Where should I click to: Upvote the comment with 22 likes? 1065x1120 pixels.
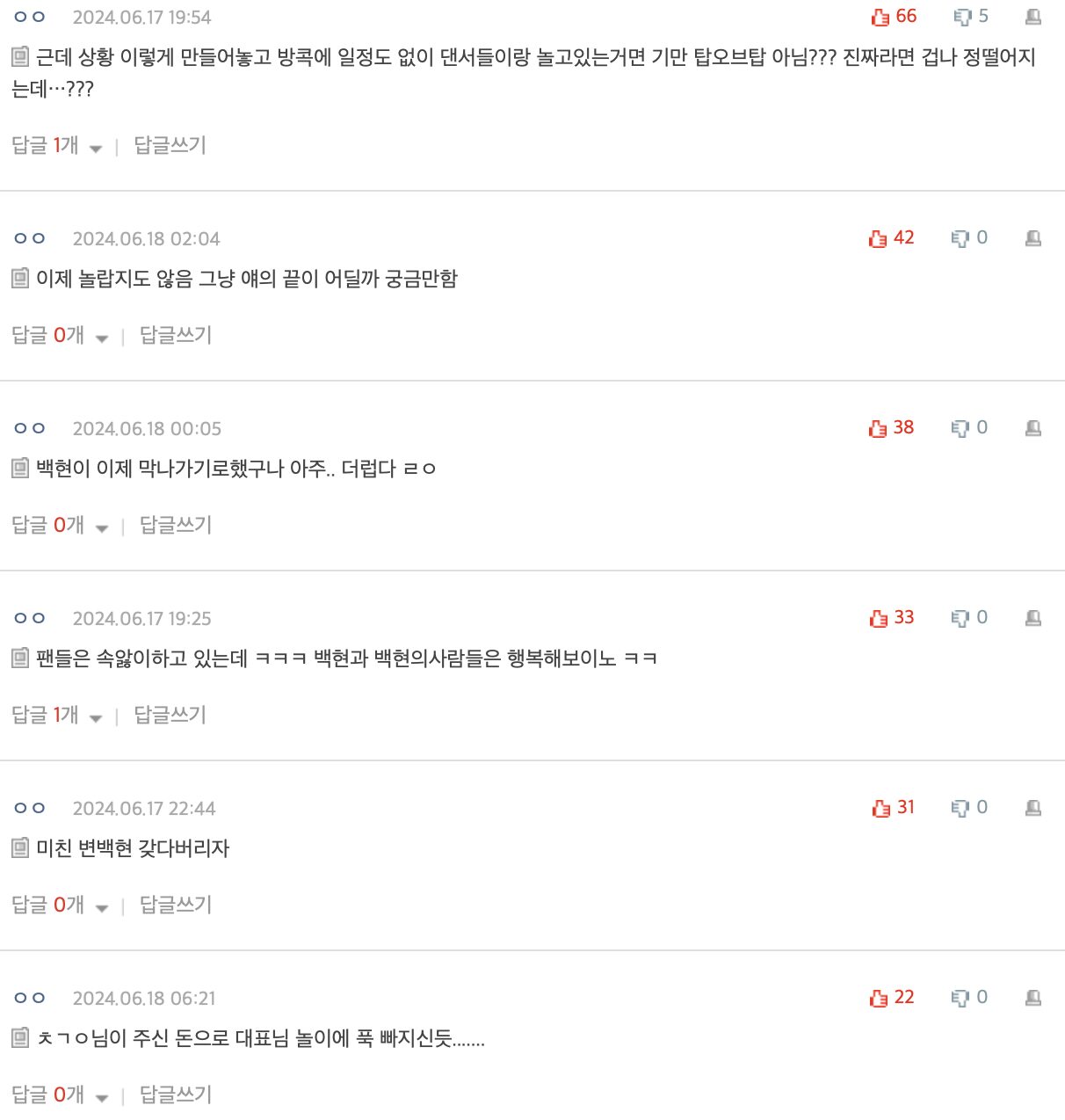click(879, 998)
